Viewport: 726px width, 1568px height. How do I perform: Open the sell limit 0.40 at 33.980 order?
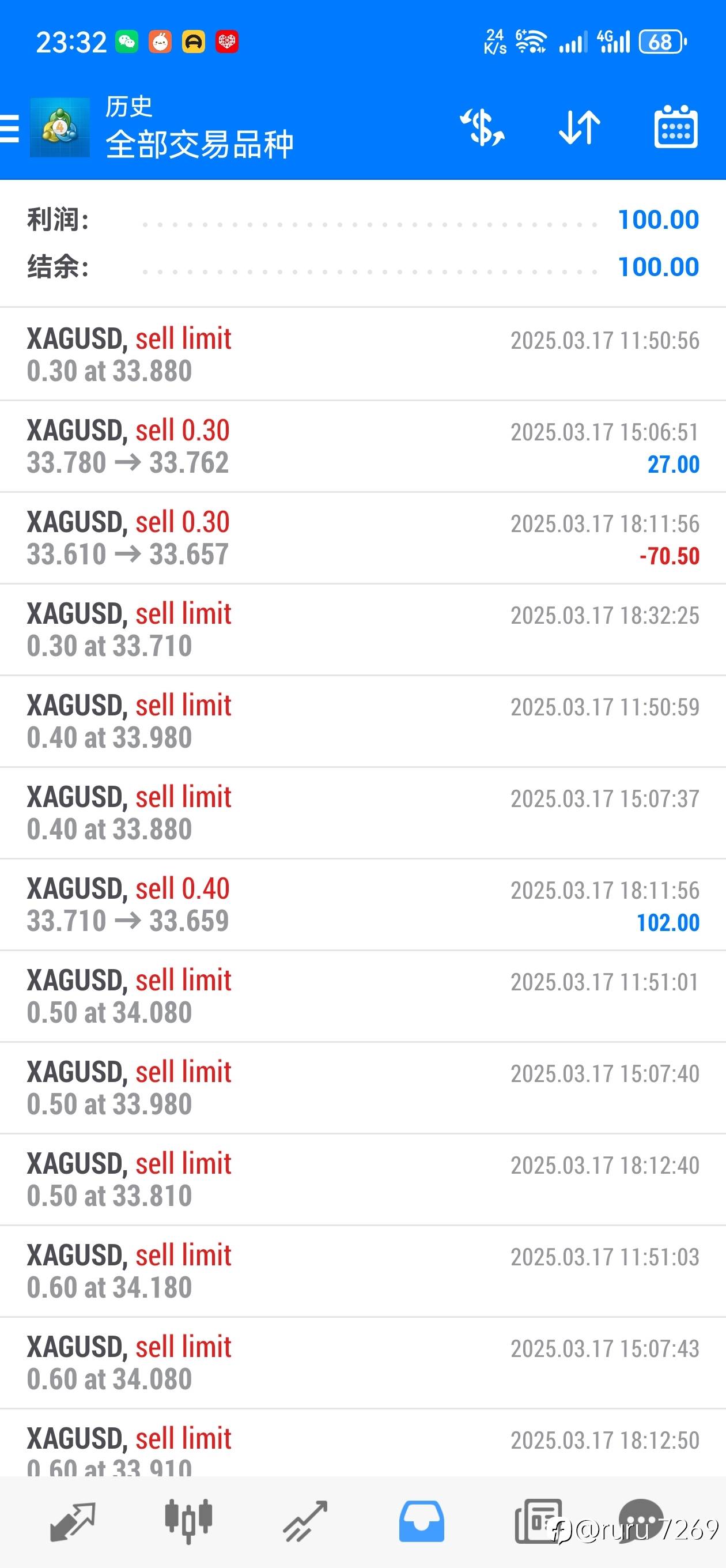pyautogui.click(x=362, y=721)
